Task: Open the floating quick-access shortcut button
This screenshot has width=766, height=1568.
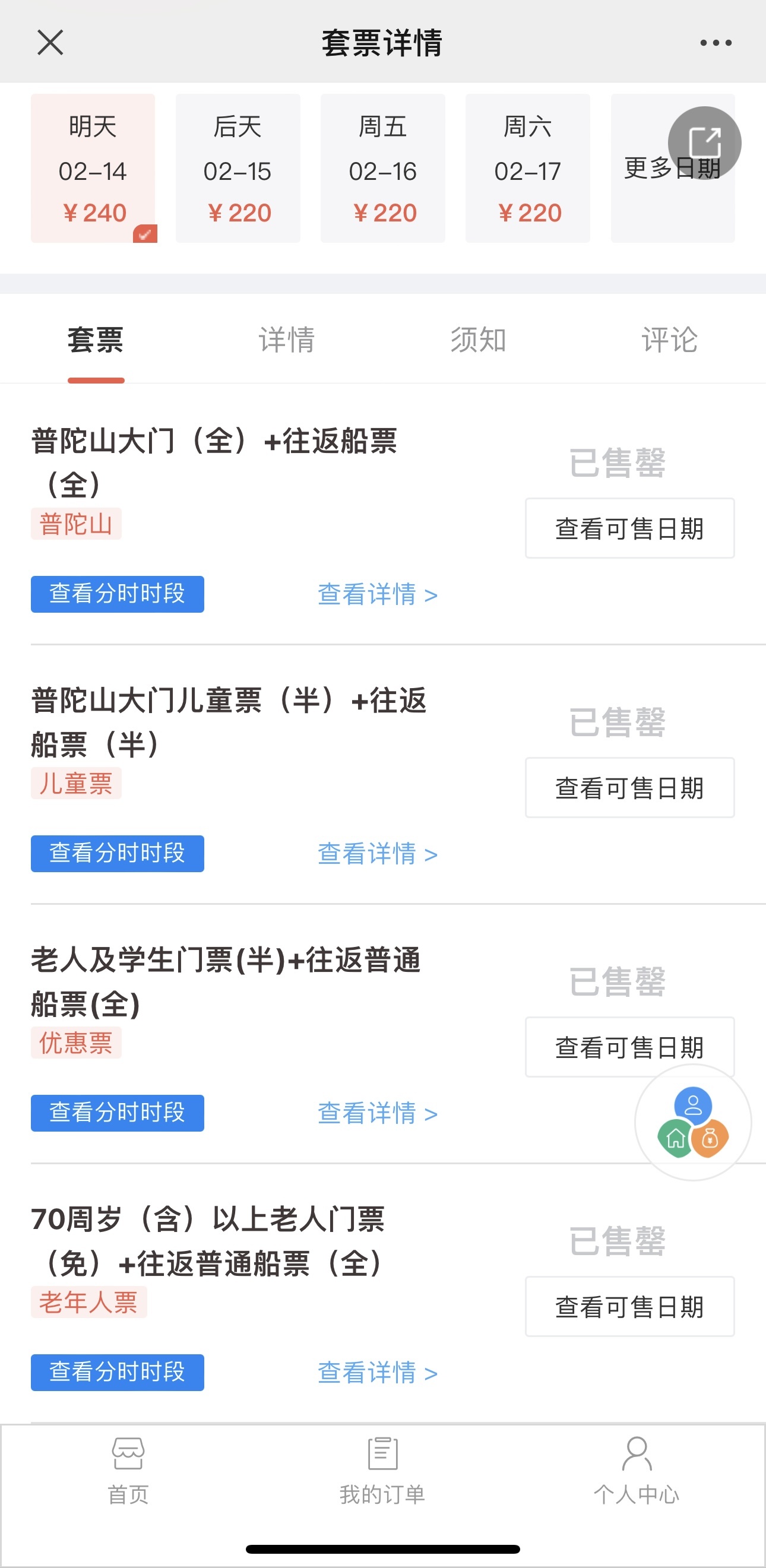Action: 693,1123
